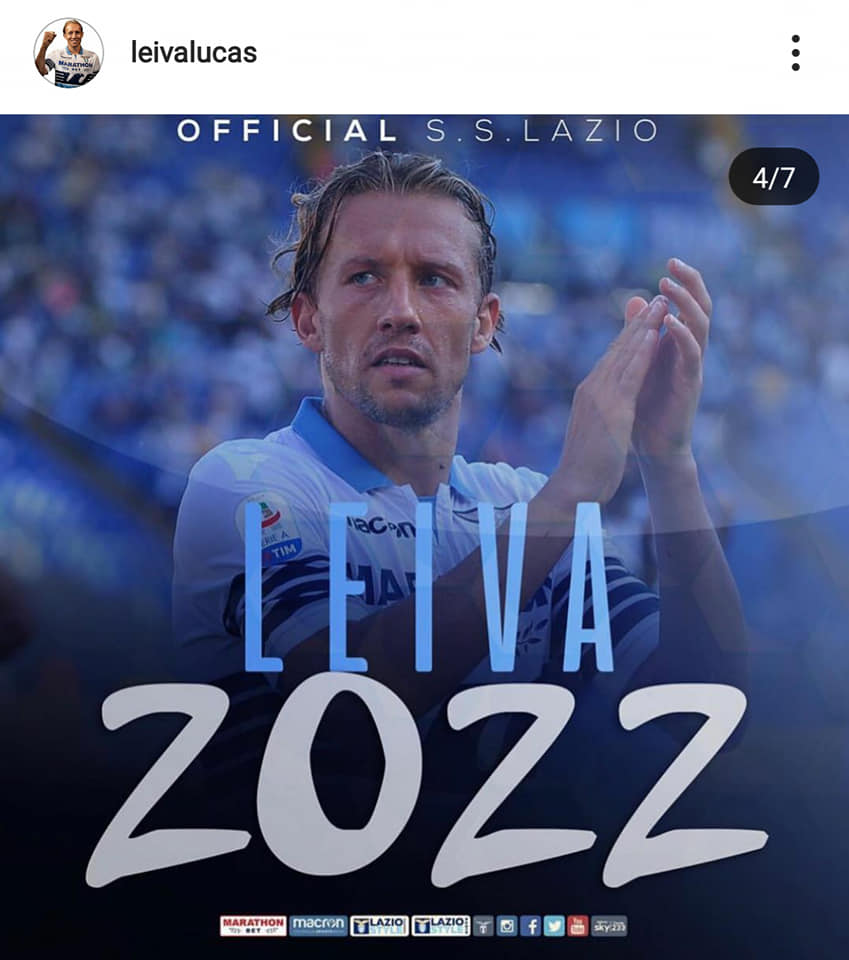Open the post's three-dot overflow menu
The width and height of the screenshot is (849, 960).
coord(795,53)
